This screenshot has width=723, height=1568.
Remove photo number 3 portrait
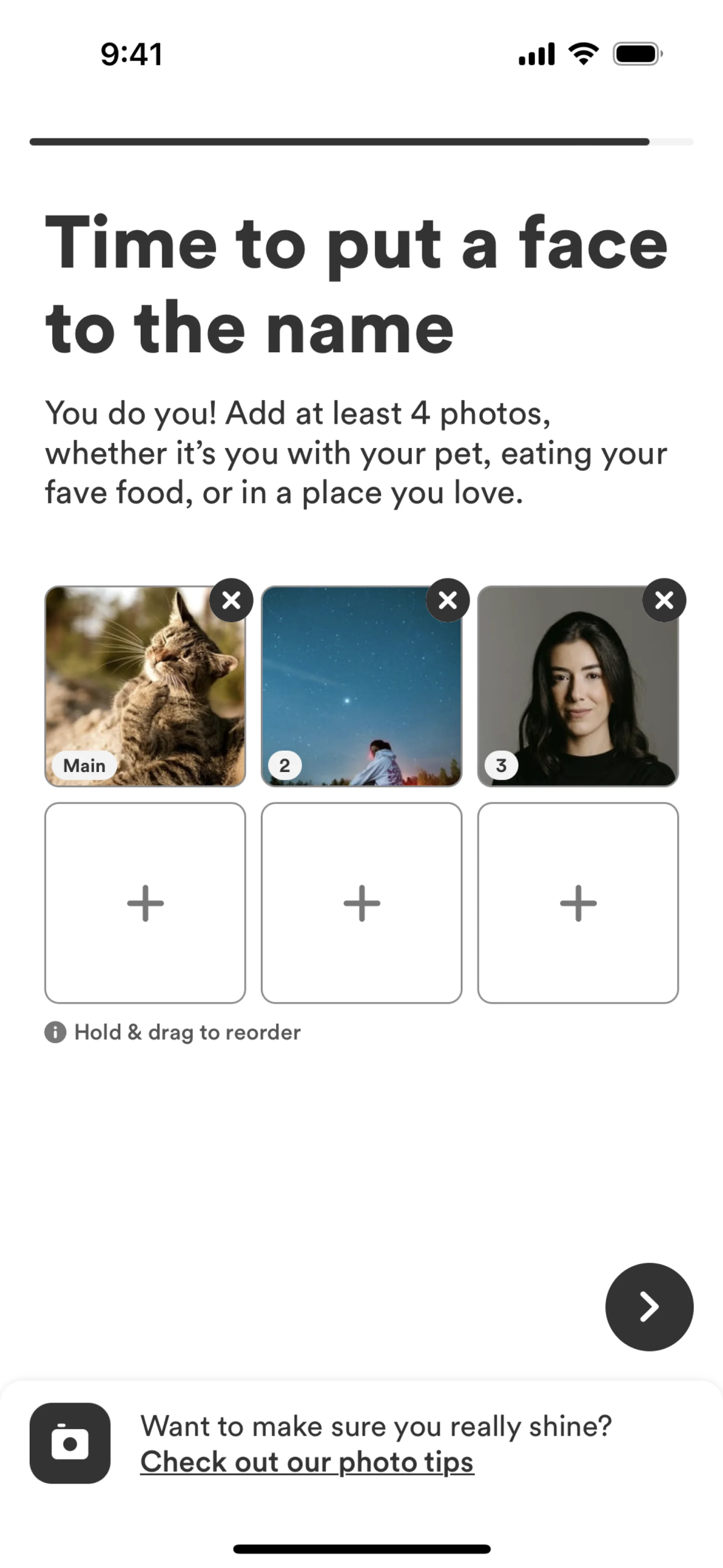664,600
